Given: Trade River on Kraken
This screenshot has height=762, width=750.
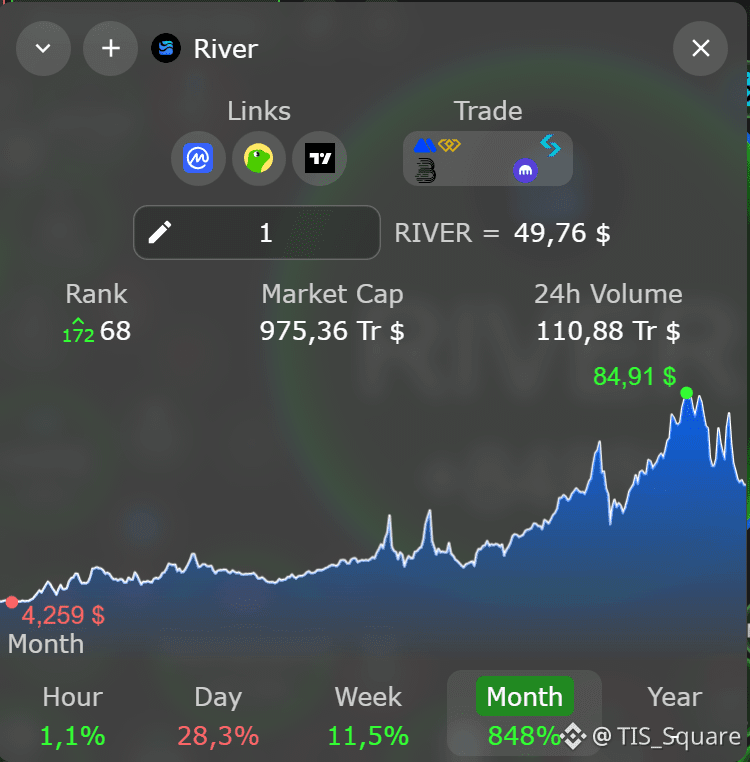Looking at the screenshot, I should point(526,171).
